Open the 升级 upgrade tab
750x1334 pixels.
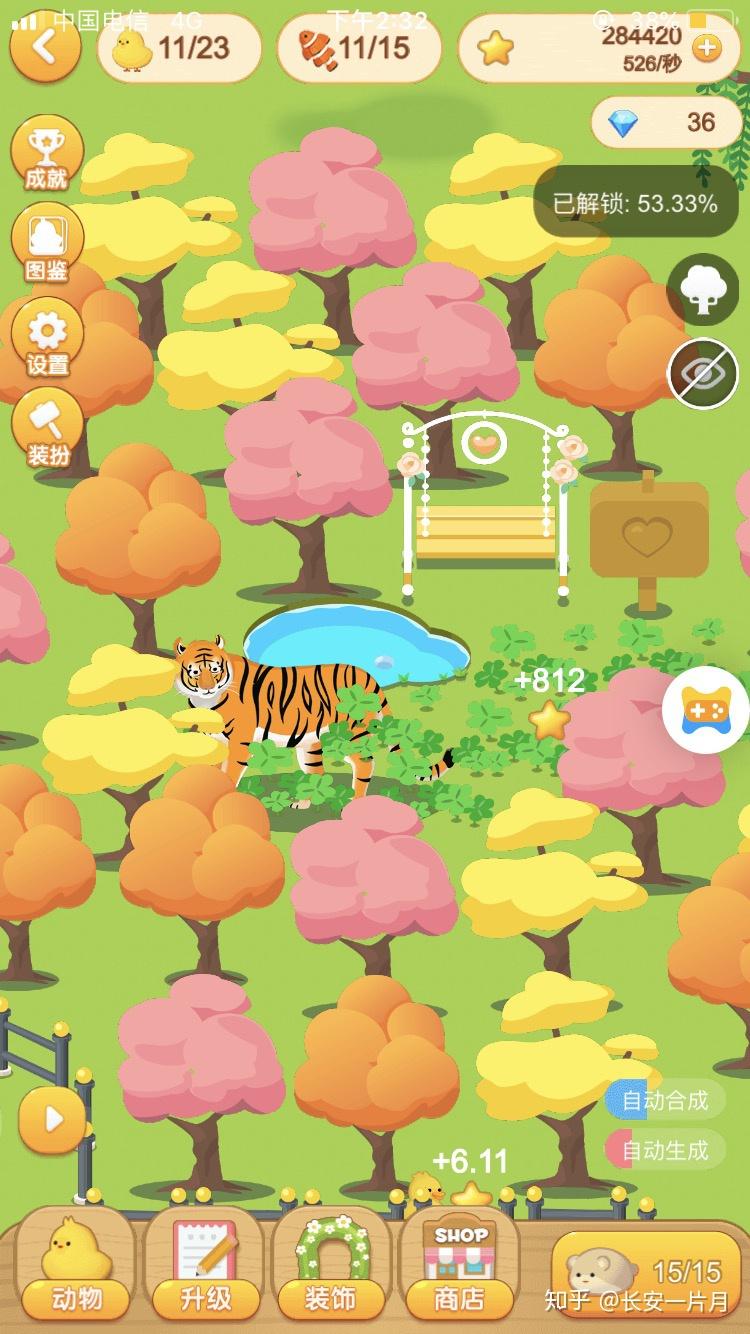(x=204, y=1267)
